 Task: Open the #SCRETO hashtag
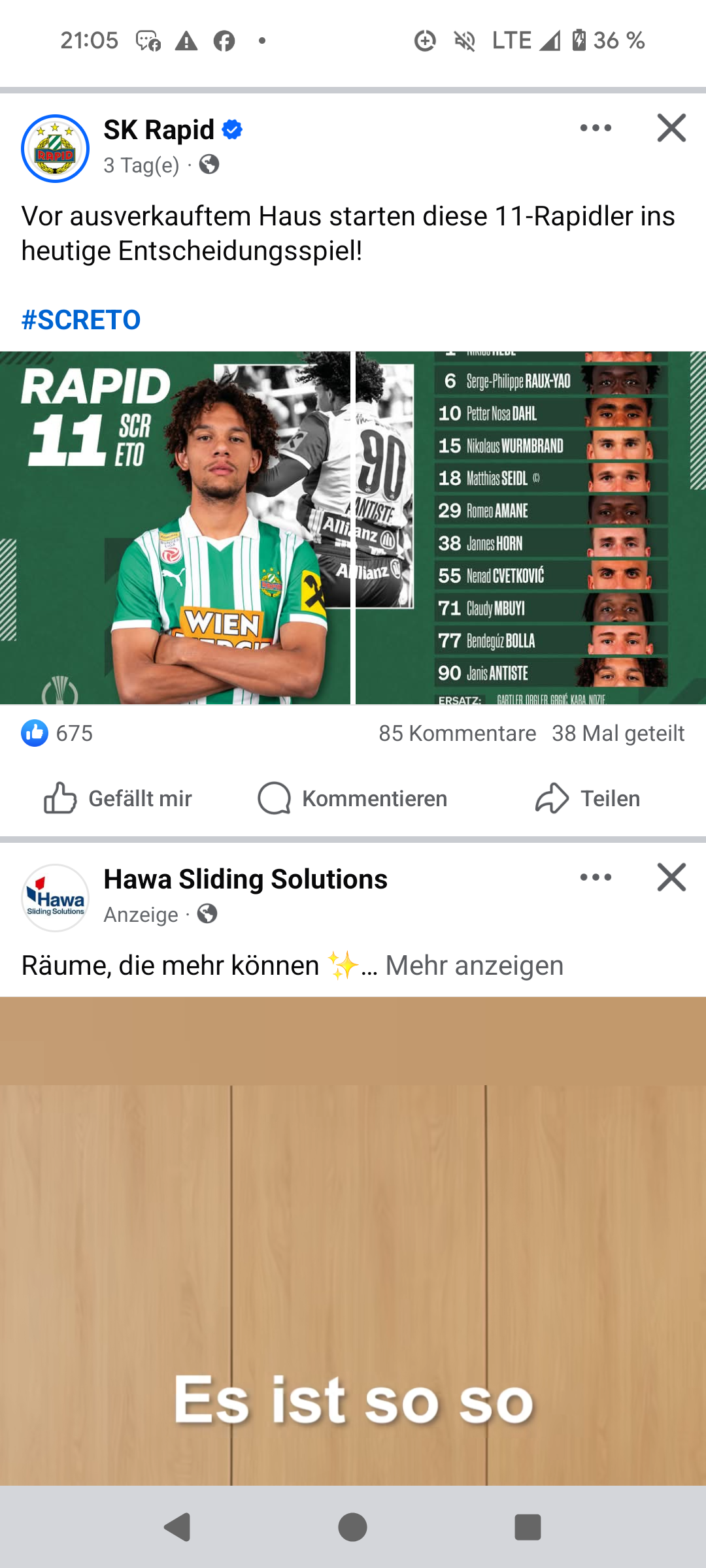pos(81,320)
